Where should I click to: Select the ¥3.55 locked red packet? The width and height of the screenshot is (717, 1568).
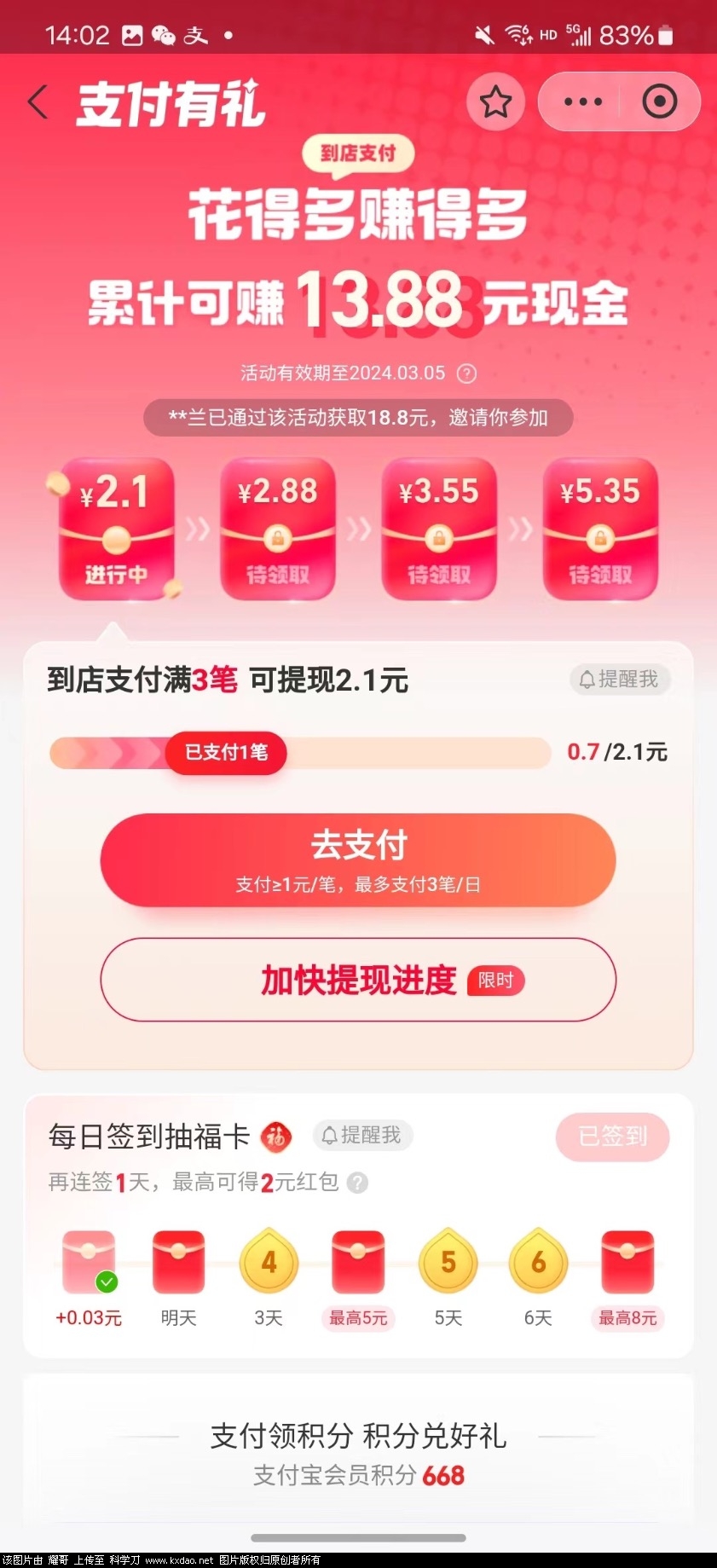tap(439, 529)
